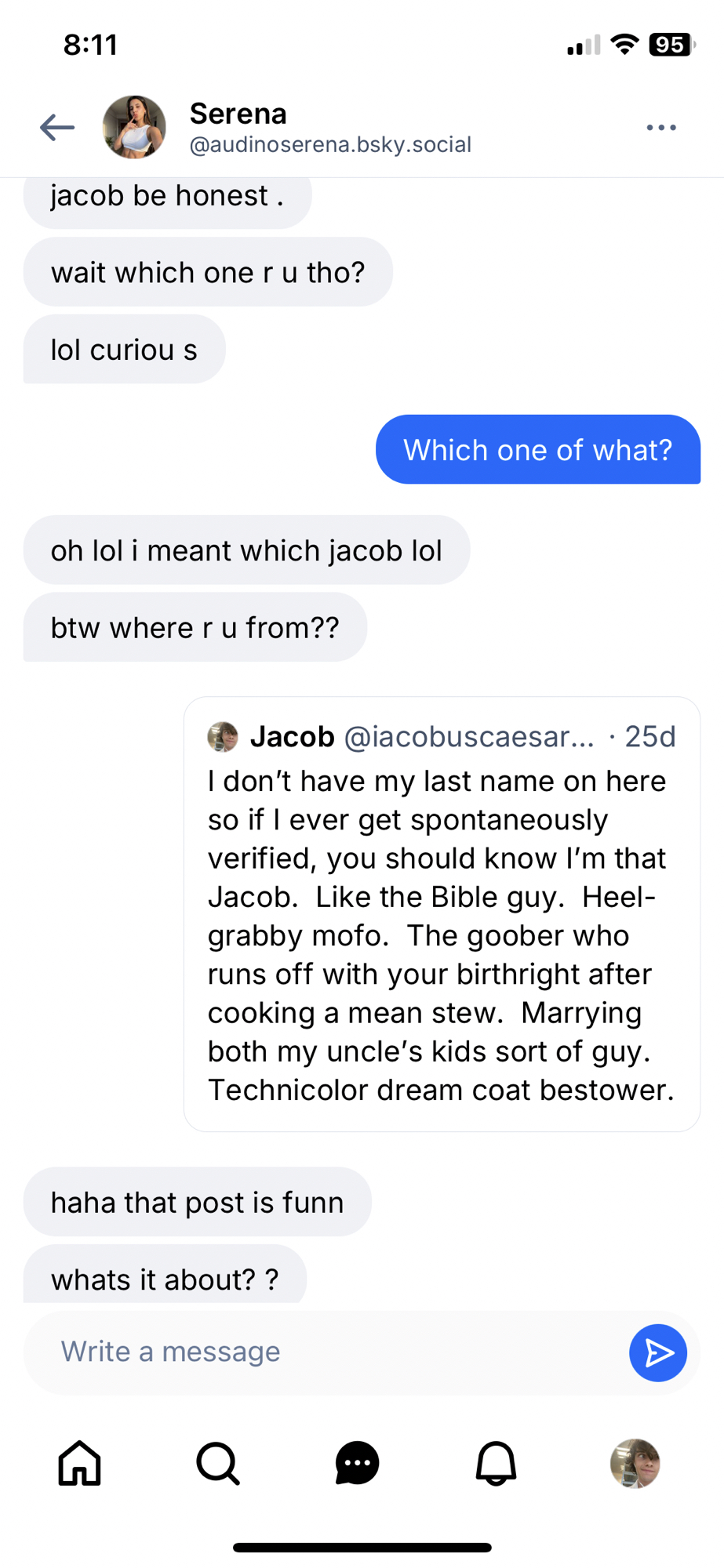The width and height of the screenshot is (724, 1568).
Task: Send the message with arrow button
Action: (x=657, y=1352)
